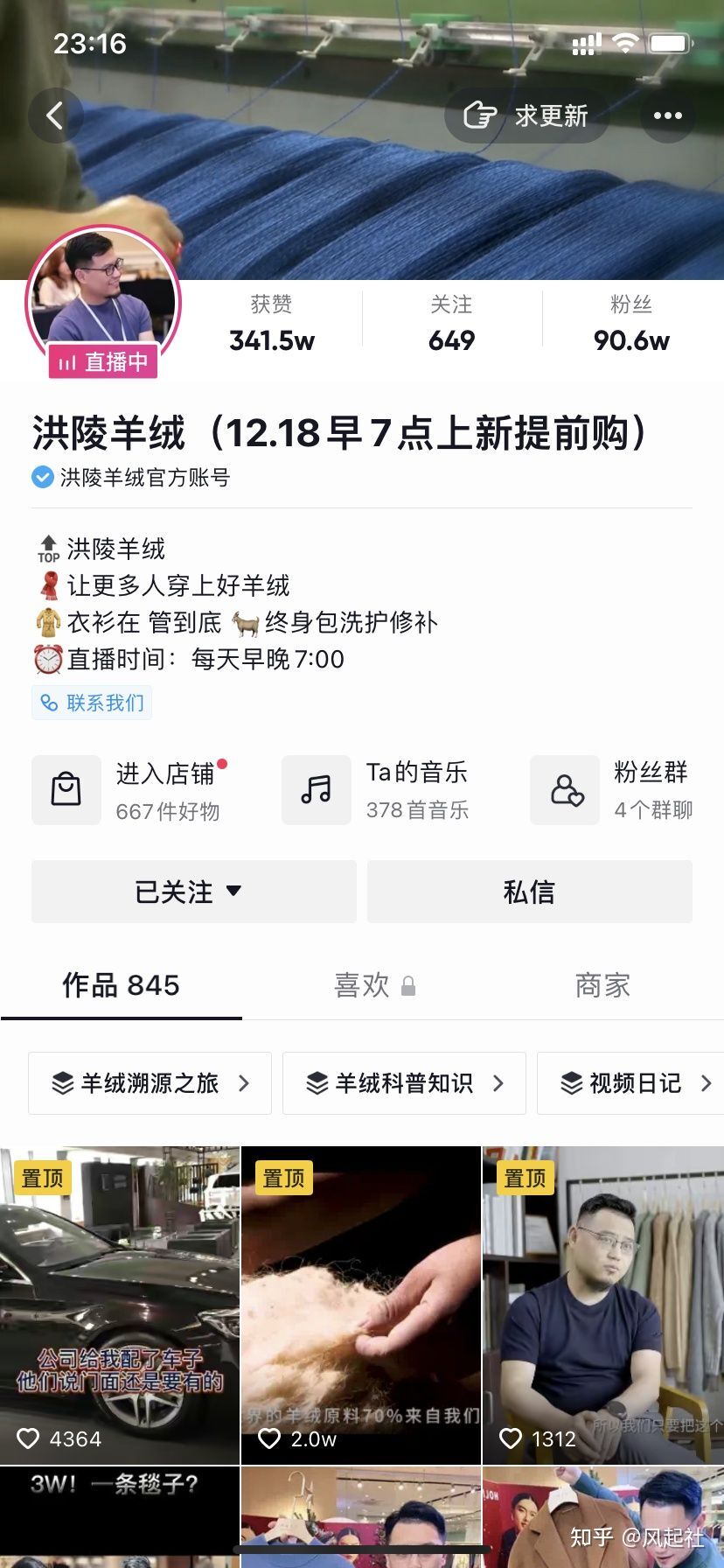This screenshot has height=1568, width=724.
Task: Send a private message via 私信
Action: tap(529, 892)
